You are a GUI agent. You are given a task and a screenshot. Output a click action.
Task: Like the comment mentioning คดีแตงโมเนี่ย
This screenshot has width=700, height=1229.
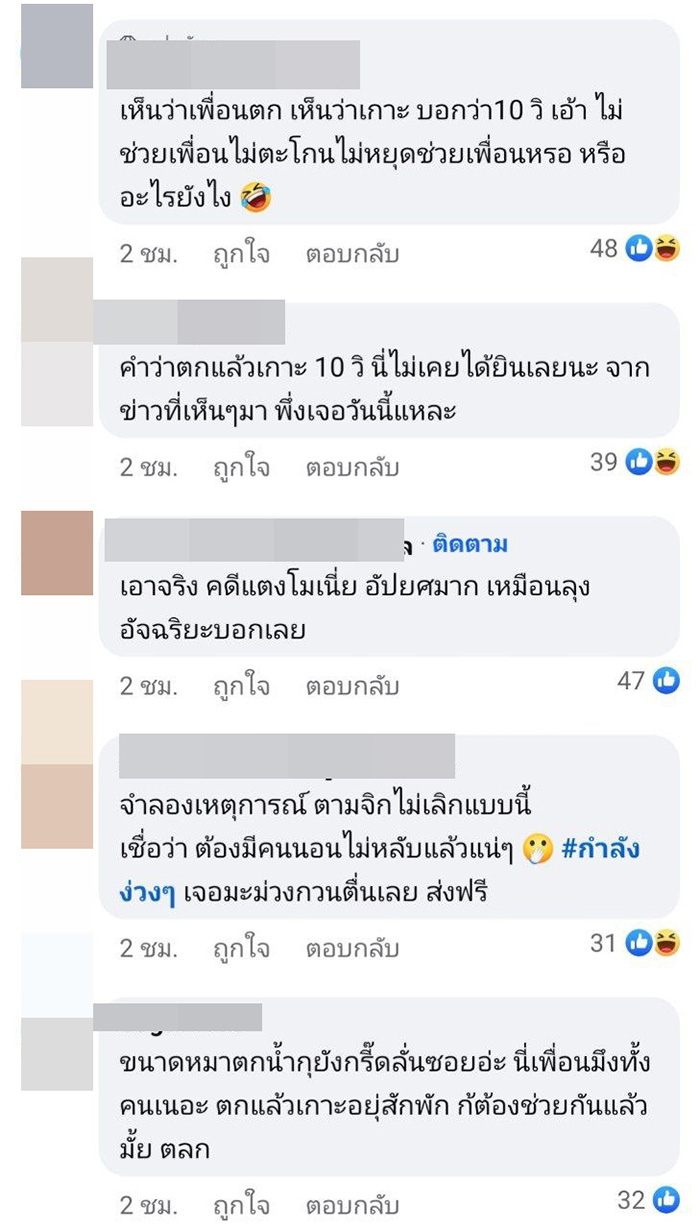tap(241, 686)
